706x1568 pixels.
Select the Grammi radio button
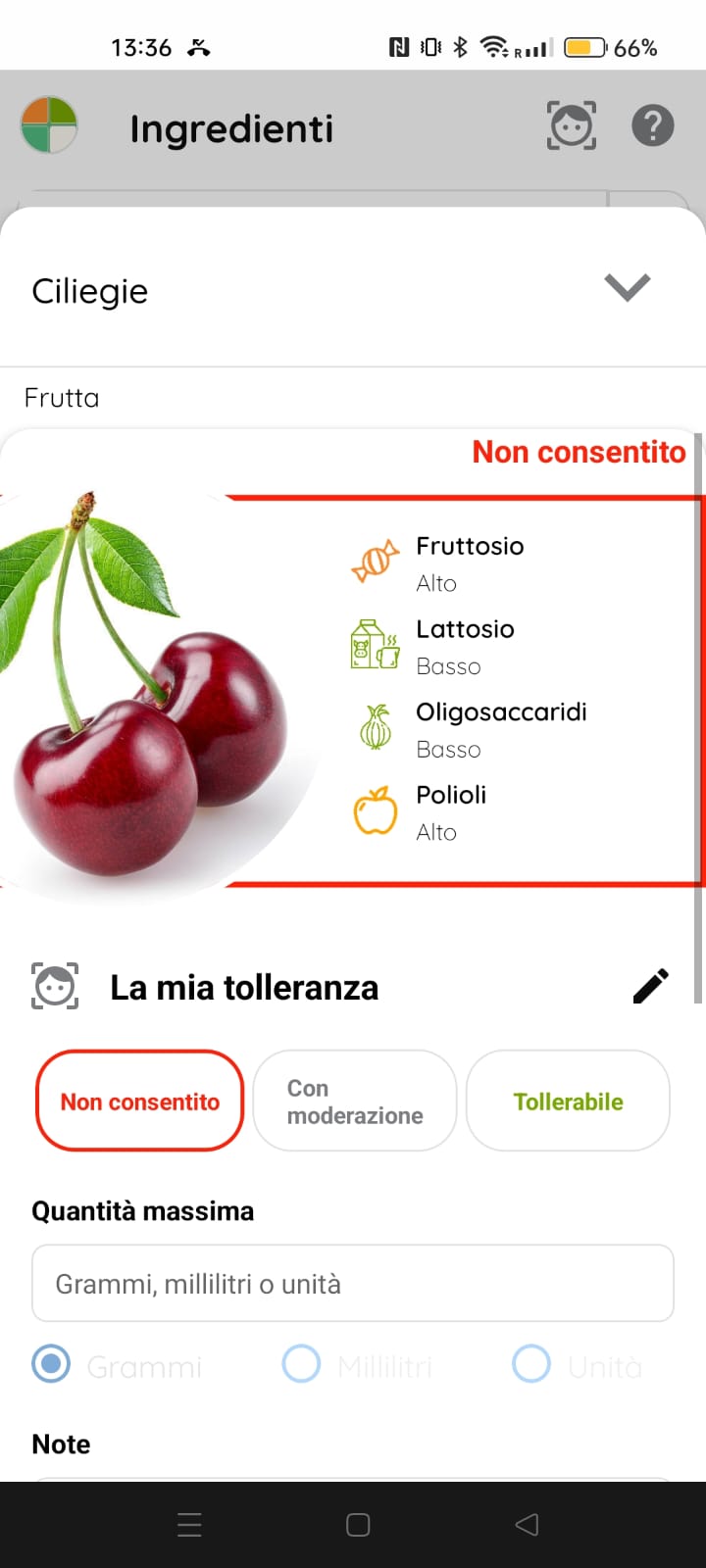tap(51, 1363)
